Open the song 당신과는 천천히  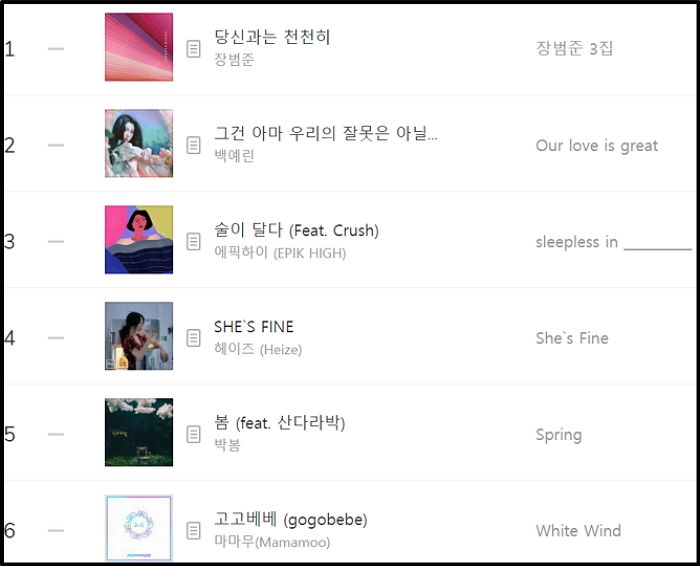pyautogui.click(x=272, y=37)
